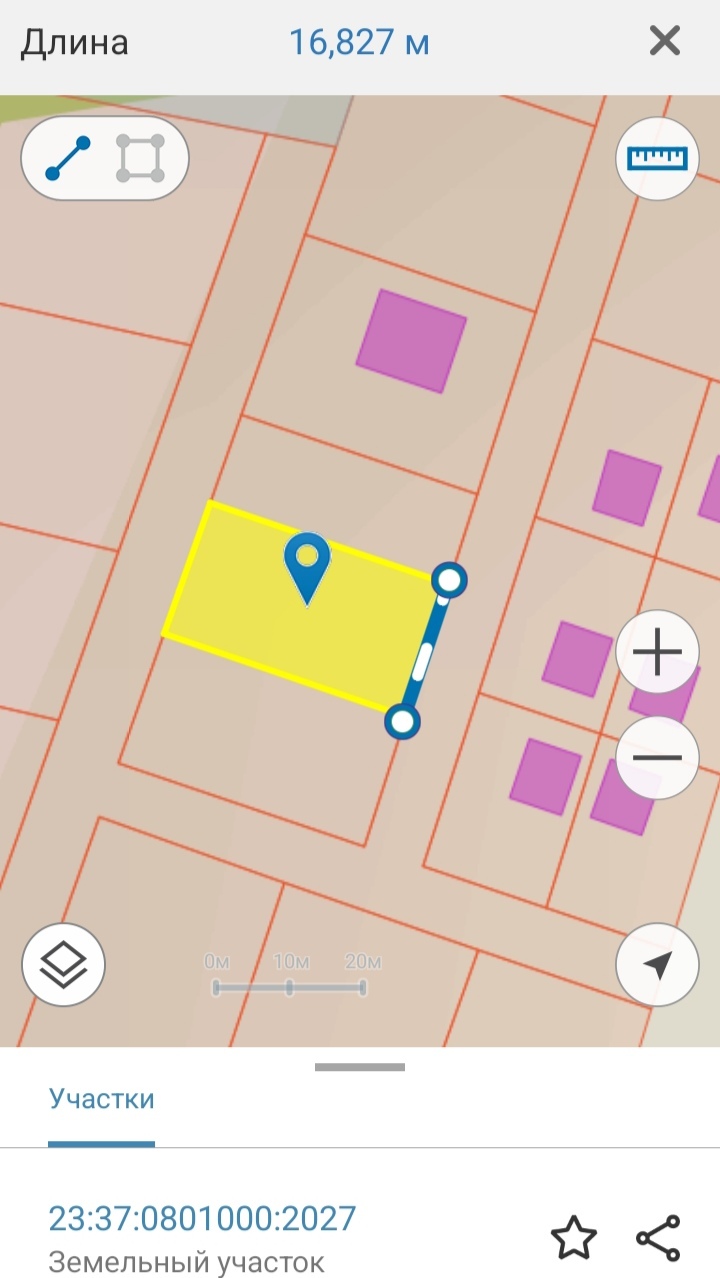Zoom in on the map

point(657,652)
